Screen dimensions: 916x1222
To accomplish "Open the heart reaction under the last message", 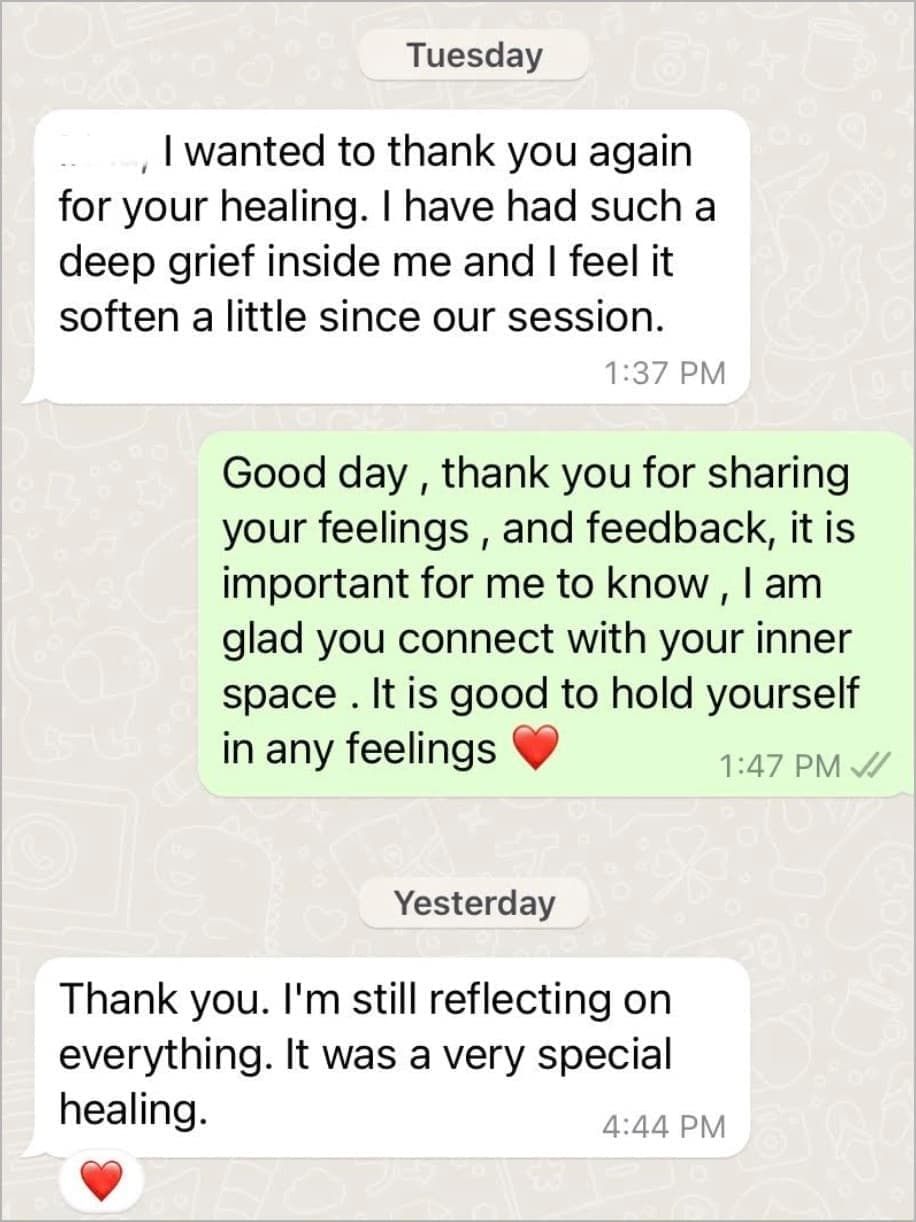I will (x=100, y=1183).
